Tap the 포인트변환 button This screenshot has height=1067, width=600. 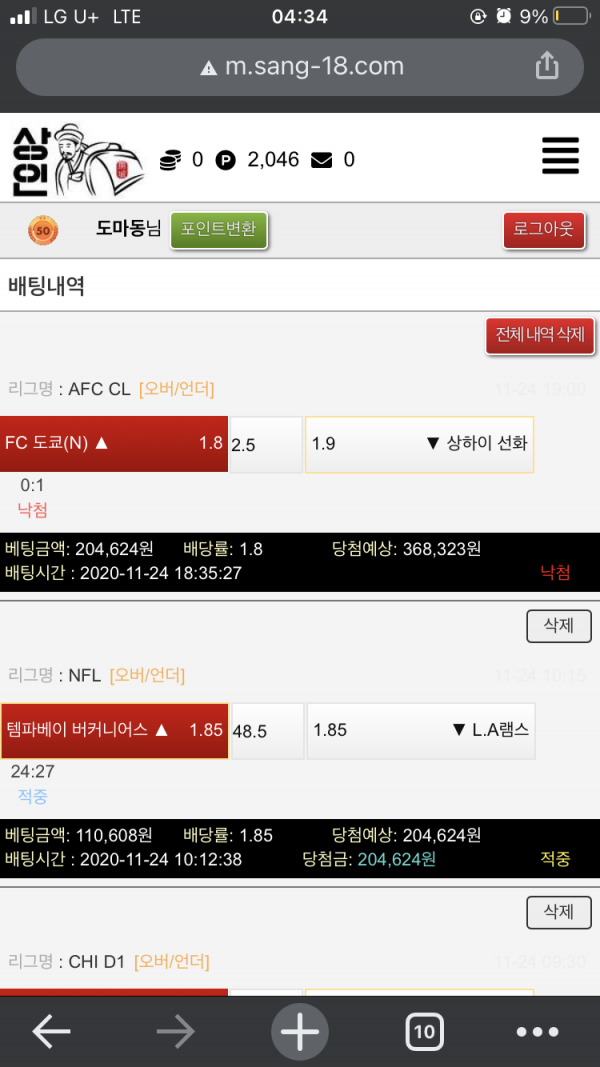click(219, 229)
